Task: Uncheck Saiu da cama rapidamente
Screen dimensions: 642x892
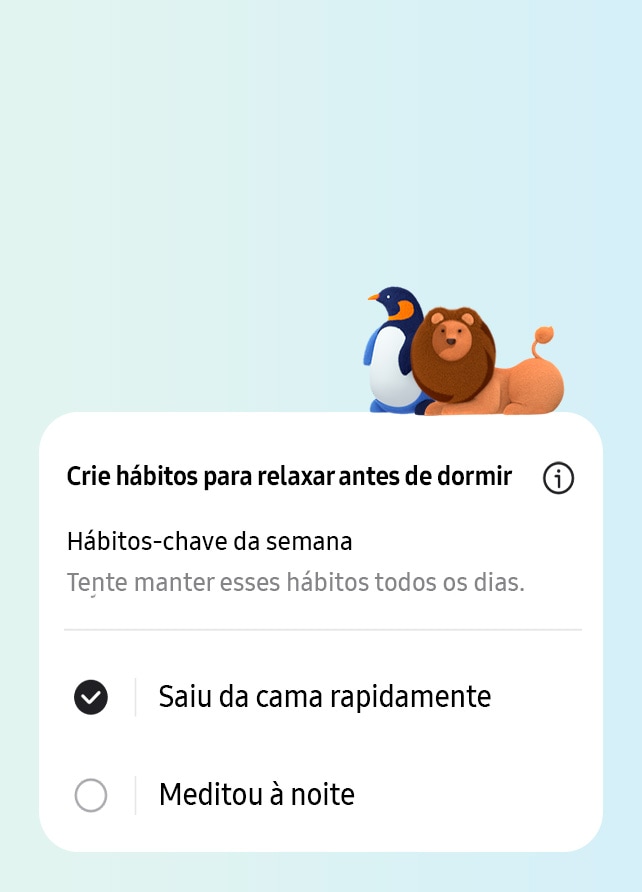Action: coord(91,697)
